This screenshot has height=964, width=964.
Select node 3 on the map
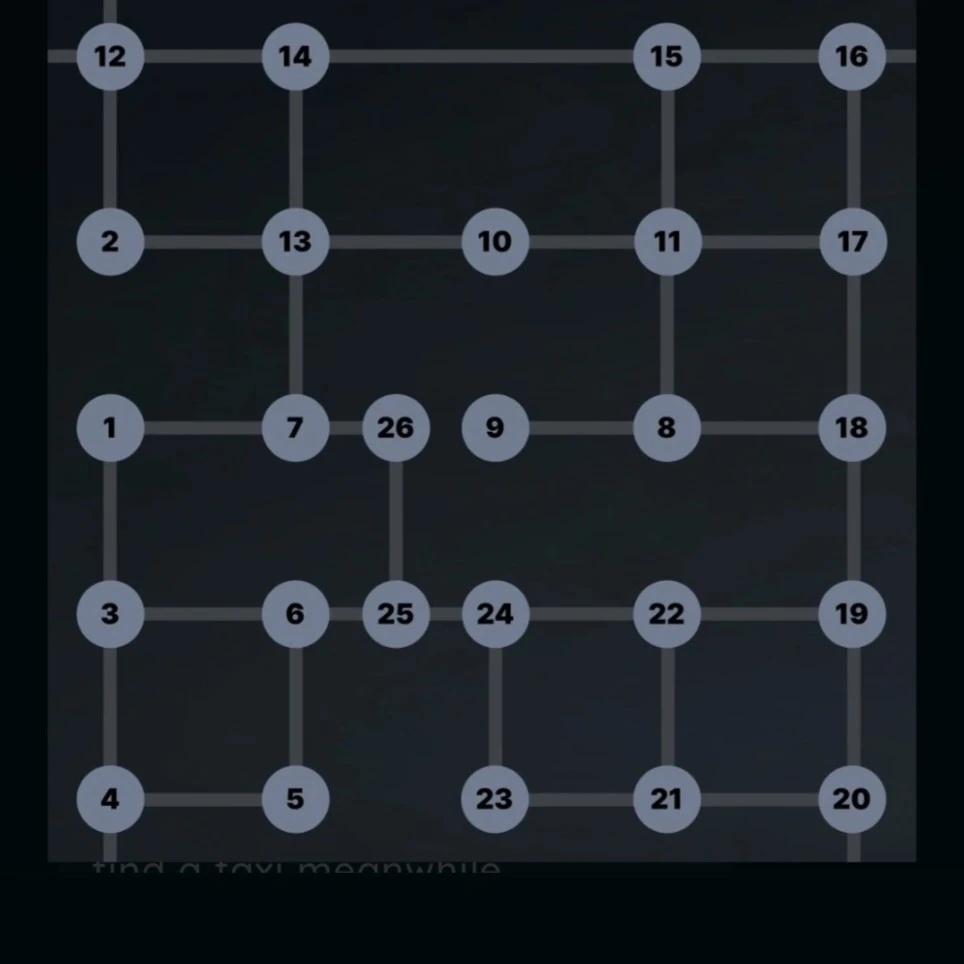(110, 614)
